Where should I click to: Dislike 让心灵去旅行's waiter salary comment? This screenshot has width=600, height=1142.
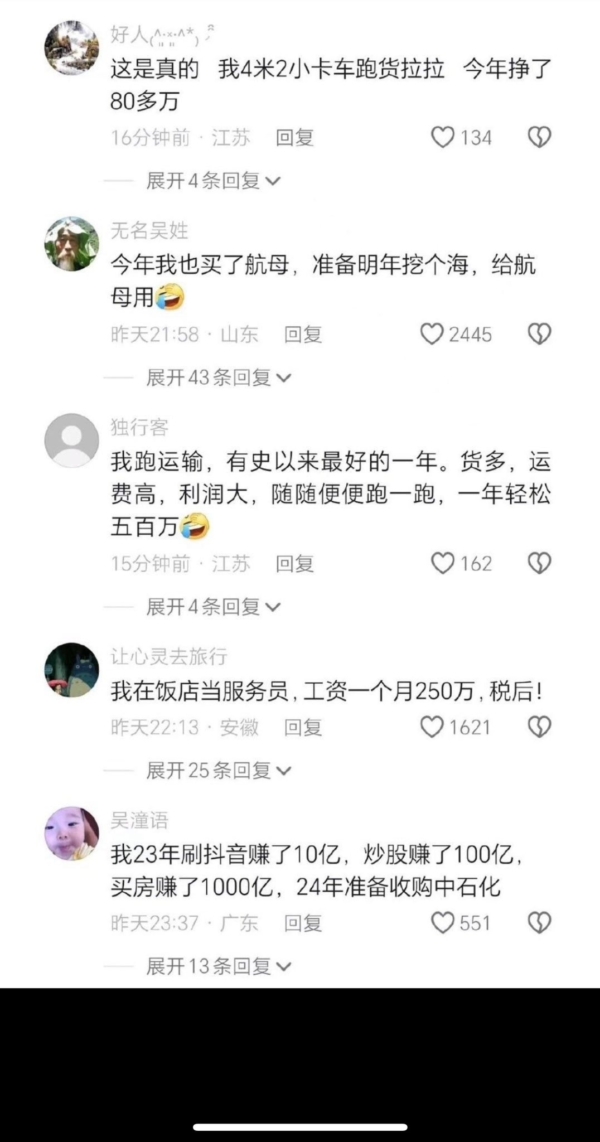click(x=539, y=727)
